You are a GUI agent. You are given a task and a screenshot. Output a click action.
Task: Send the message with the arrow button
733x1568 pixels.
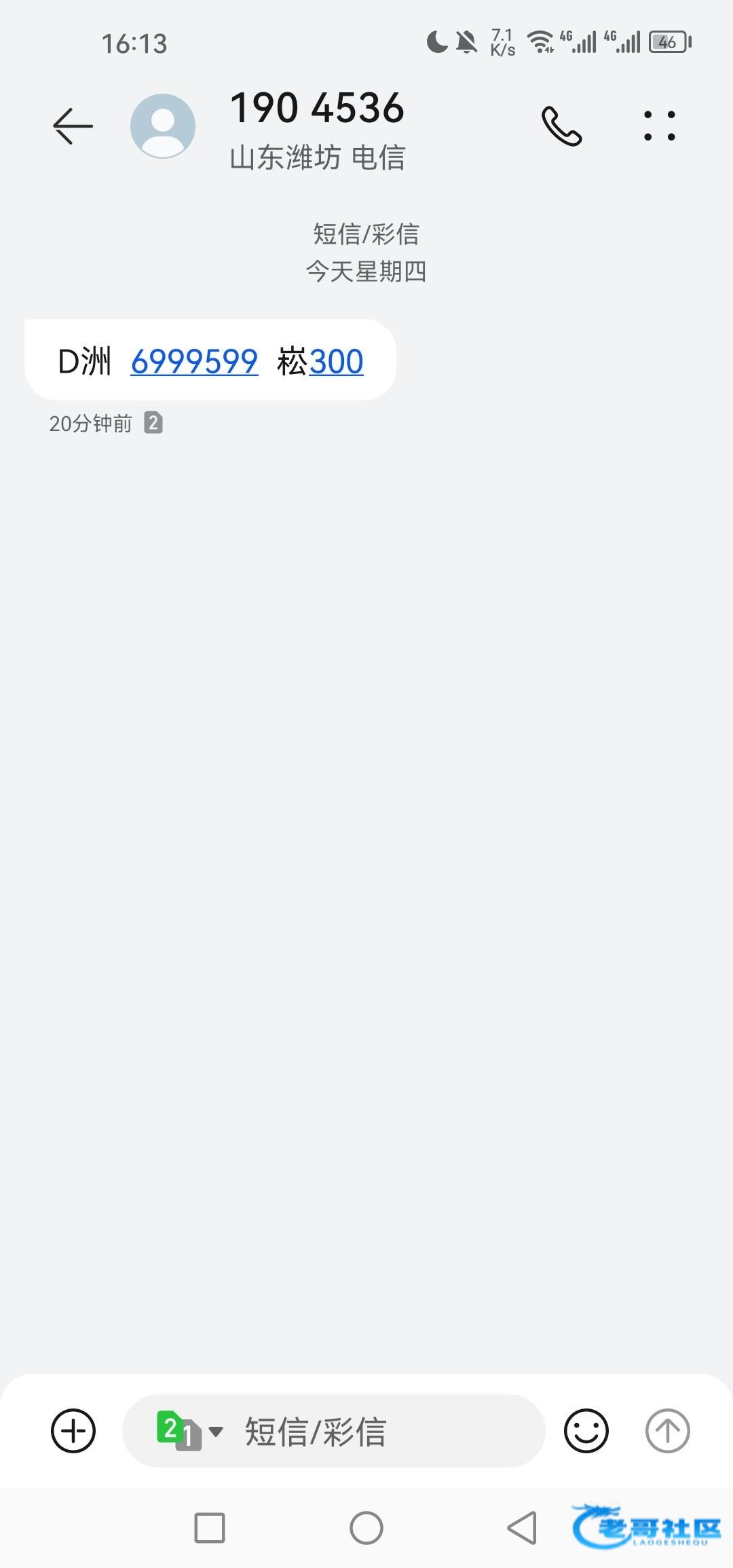point(668,1431)
